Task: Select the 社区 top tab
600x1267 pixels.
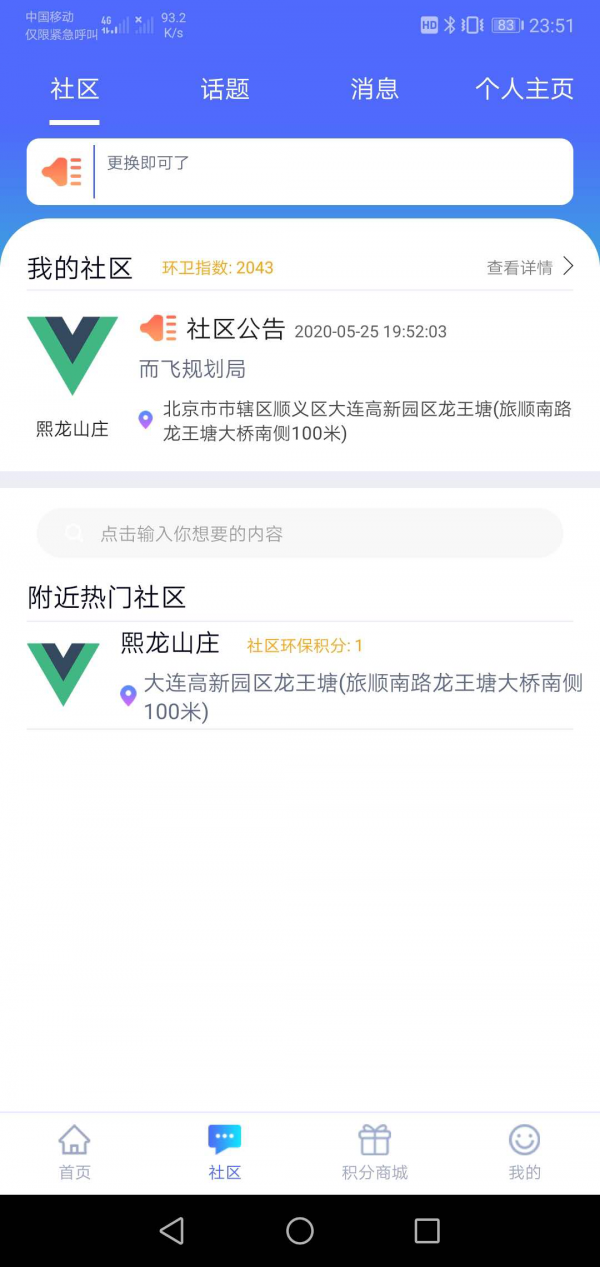Action: [75, 89]
